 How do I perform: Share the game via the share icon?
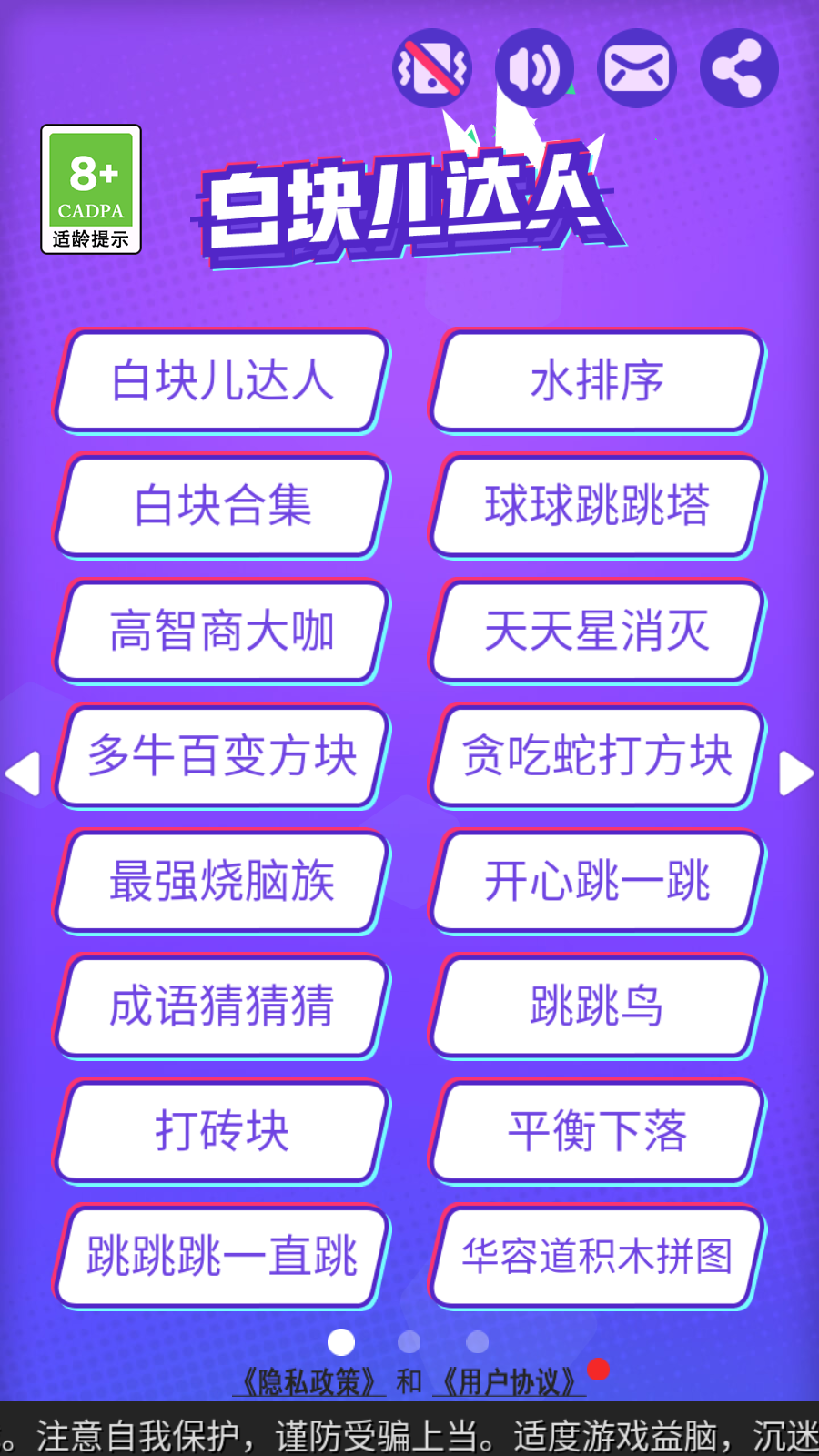coord(738,68)
